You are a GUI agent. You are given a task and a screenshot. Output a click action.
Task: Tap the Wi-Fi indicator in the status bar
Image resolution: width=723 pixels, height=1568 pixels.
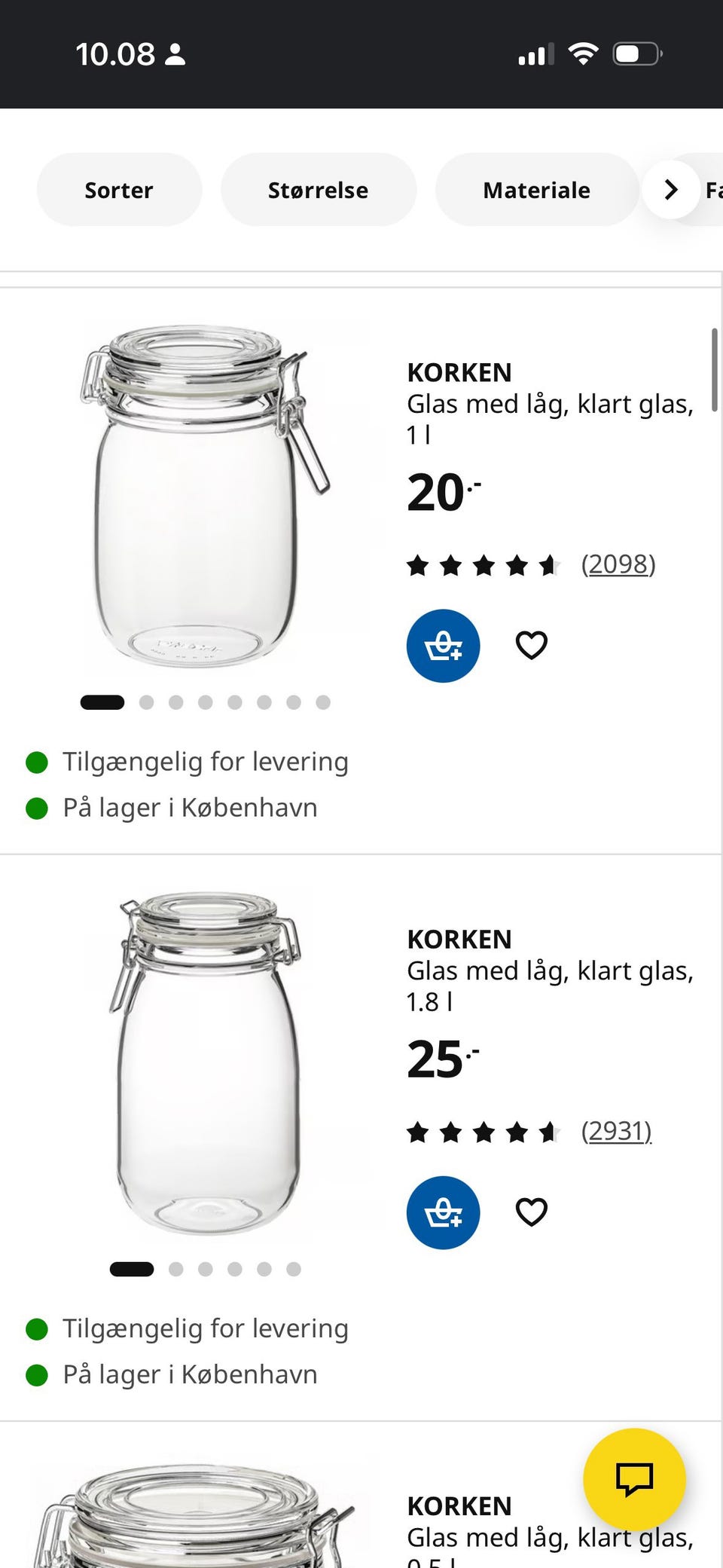click(x=582, y=52)
